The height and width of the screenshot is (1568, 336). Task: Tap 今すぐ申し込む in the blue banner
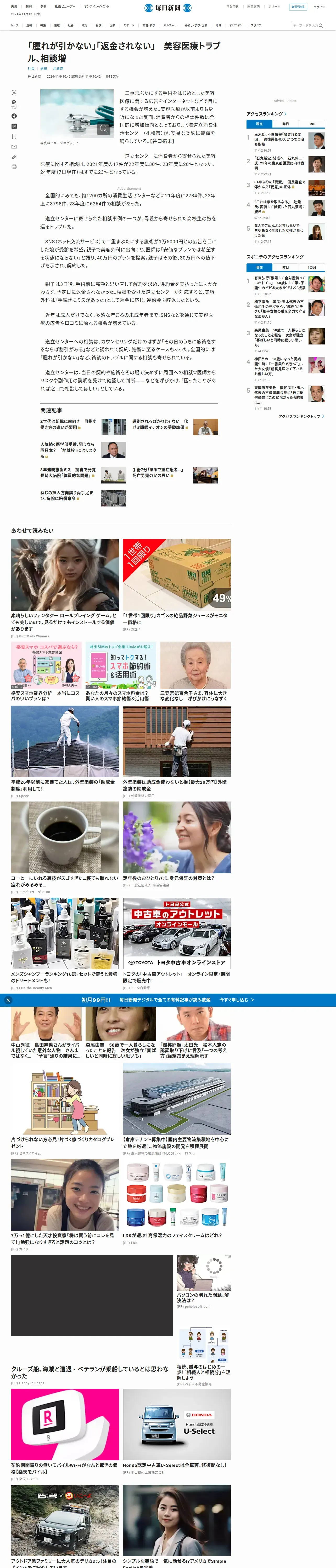[236, 1000]
